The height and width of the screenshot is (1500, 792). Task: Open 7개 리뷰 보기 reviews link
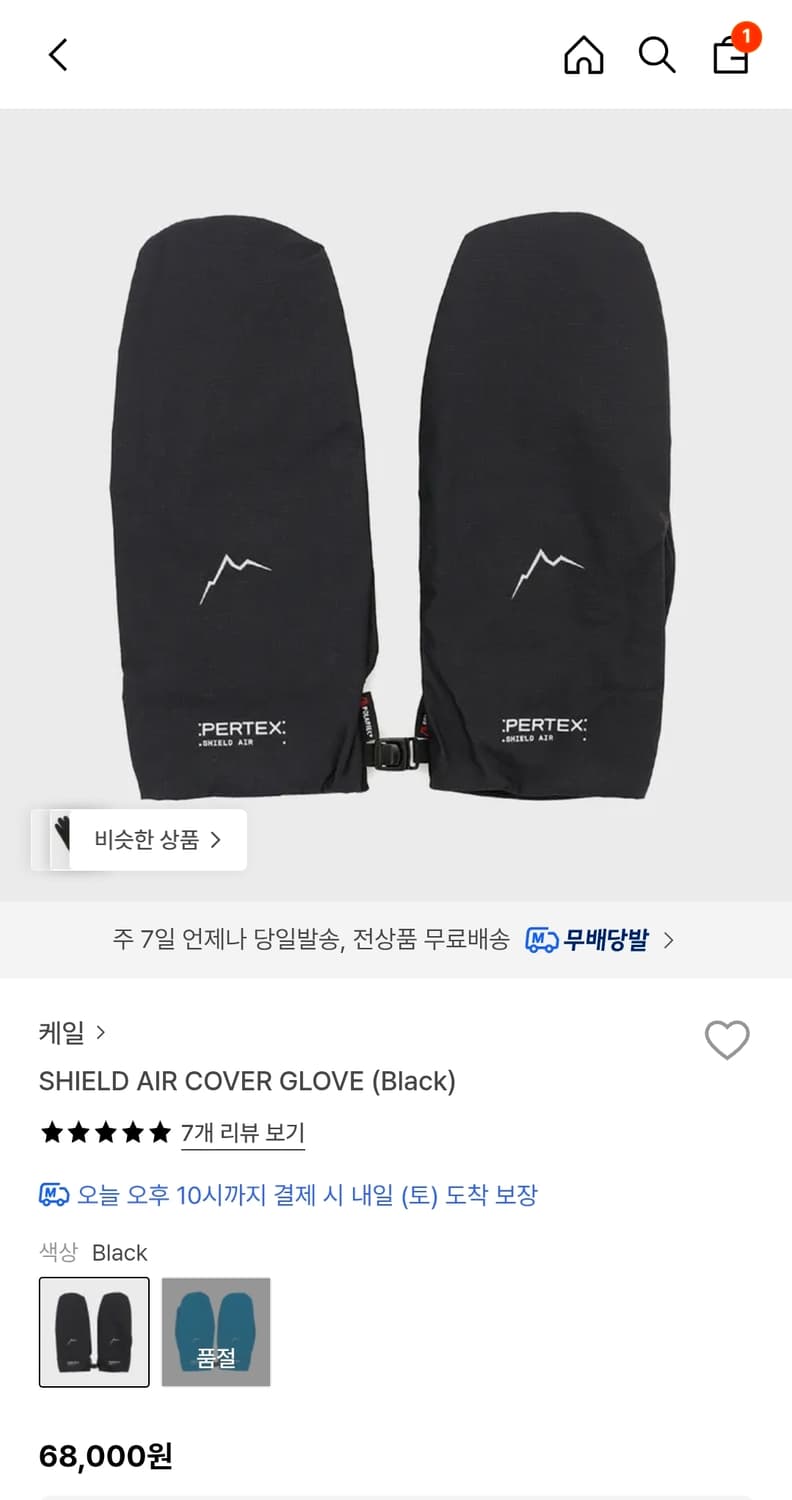[x=243, y=1132]
